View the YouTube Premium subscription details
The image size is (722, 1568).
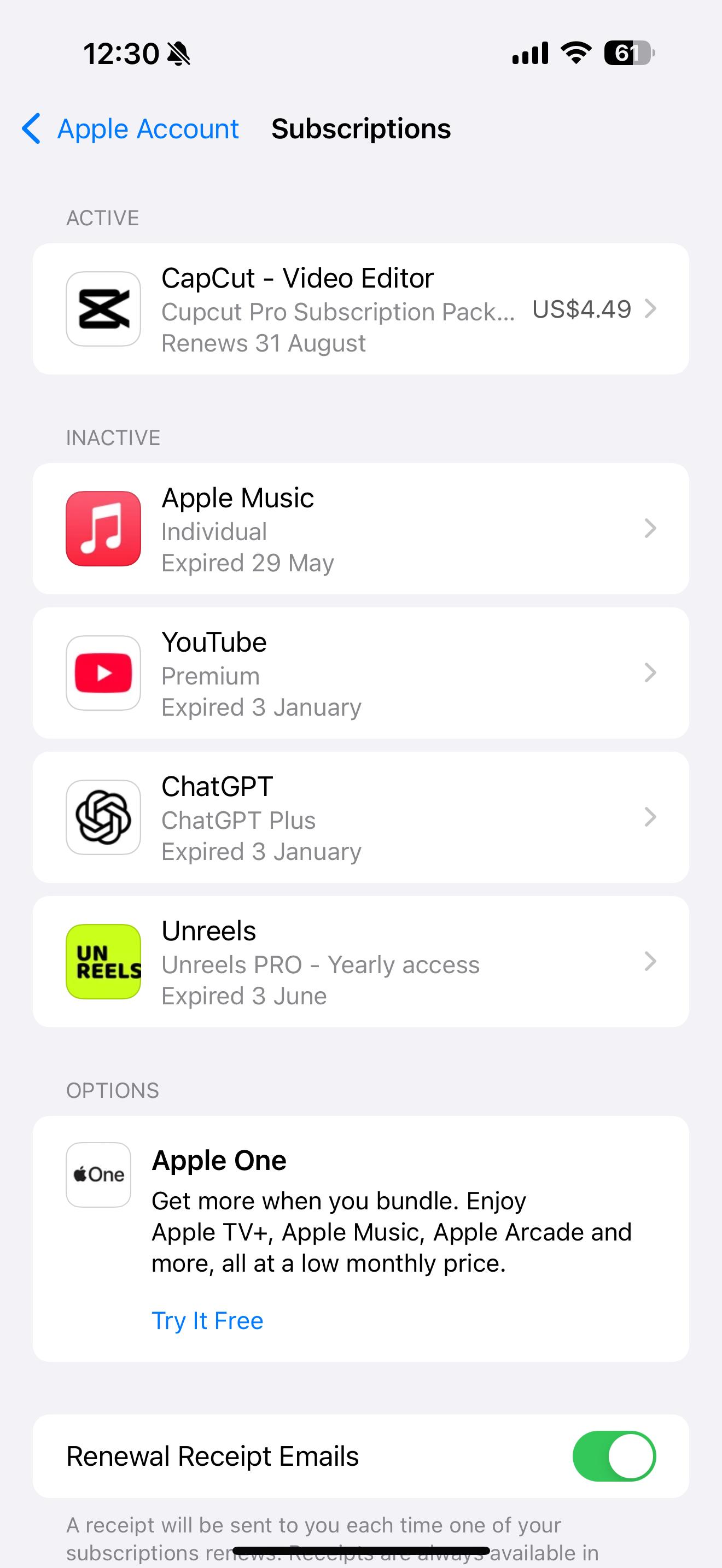pyautogui.click(x=361, y=673)
